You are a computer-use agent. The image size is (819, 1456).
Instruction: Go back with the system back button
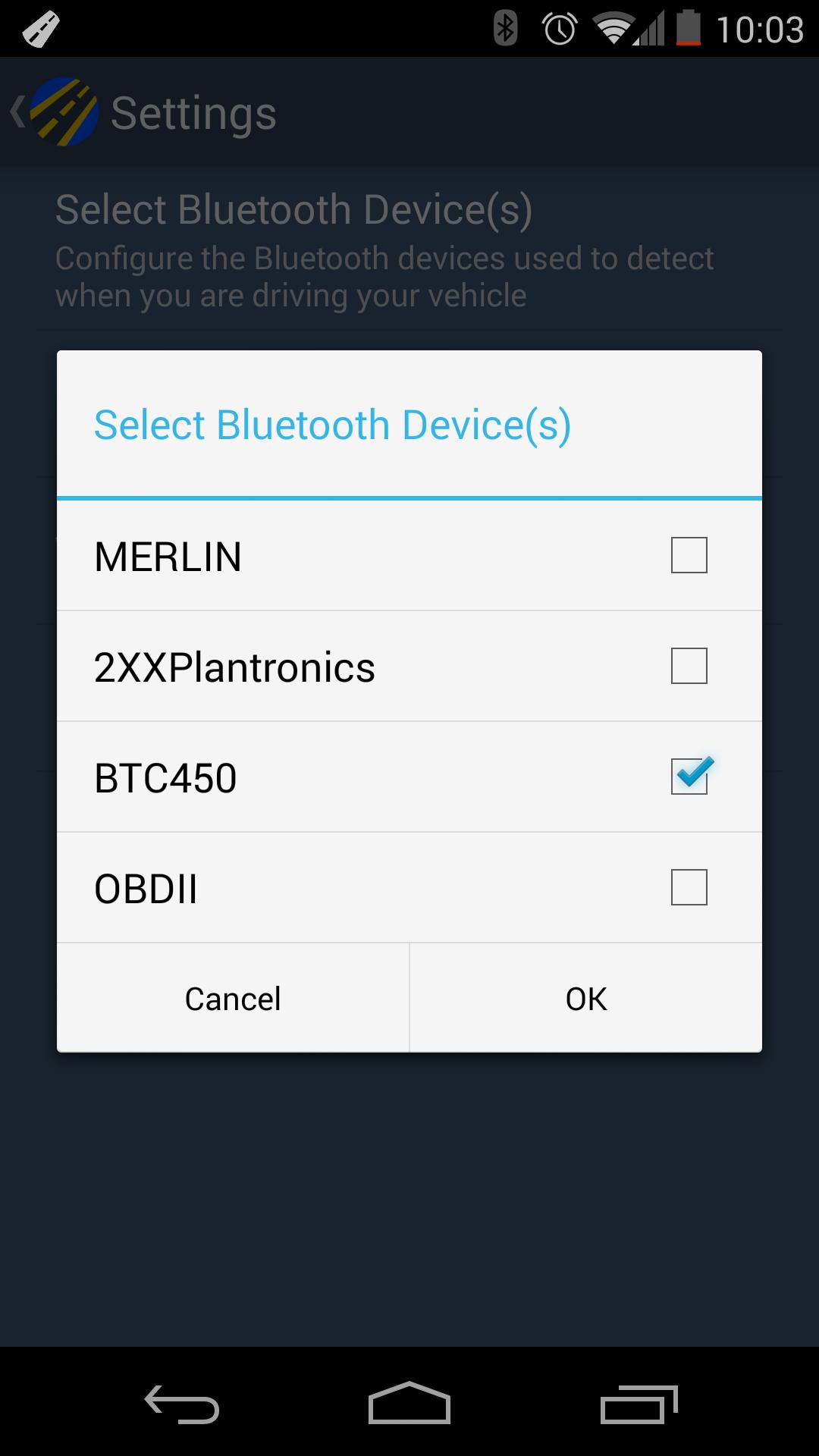(182, 1404)
